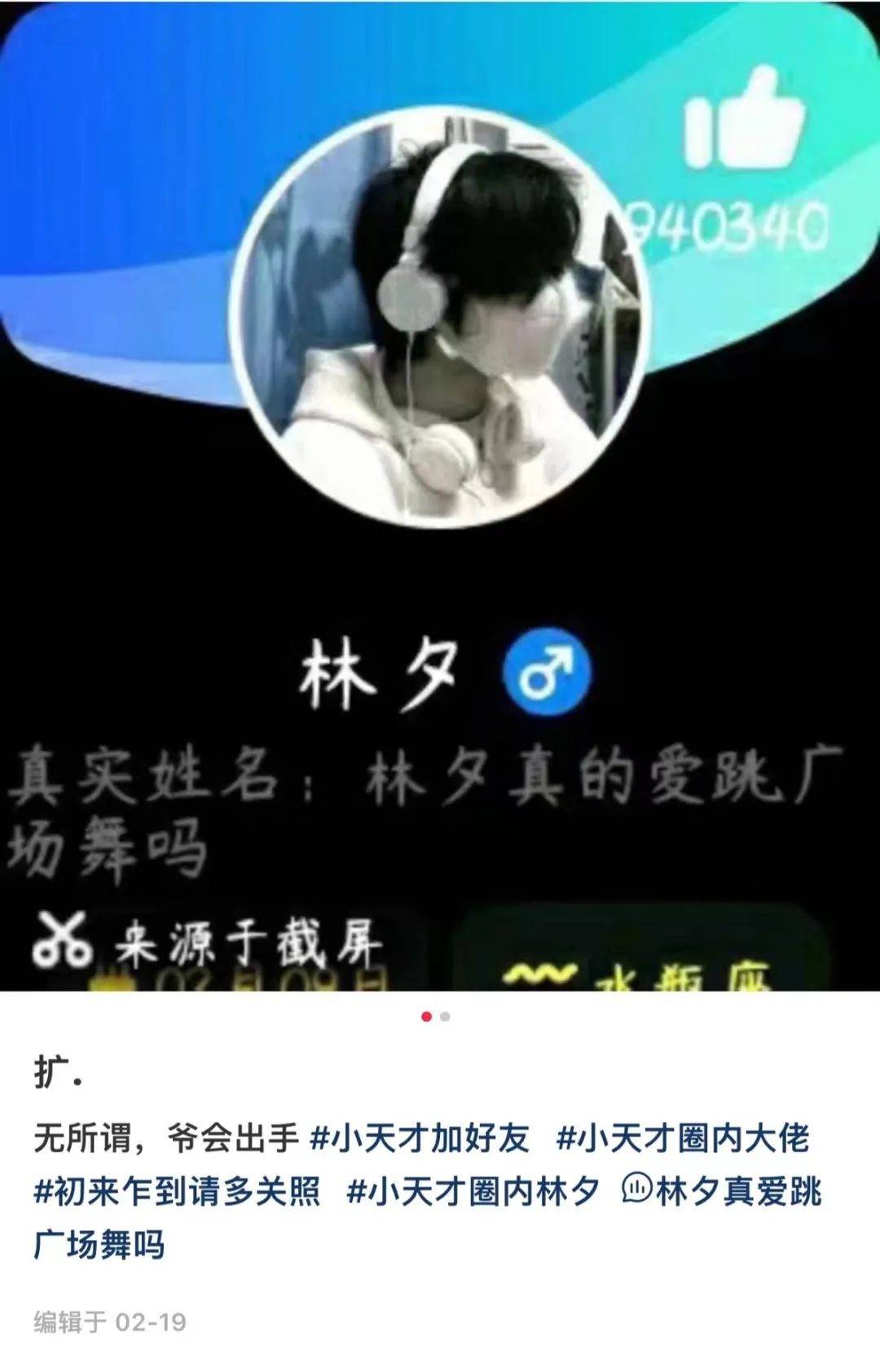This screenshot has height=1372, width=880.
Task: Open the #小天才圈内林夕 hashtag
Action: [x=473, y=1192]
